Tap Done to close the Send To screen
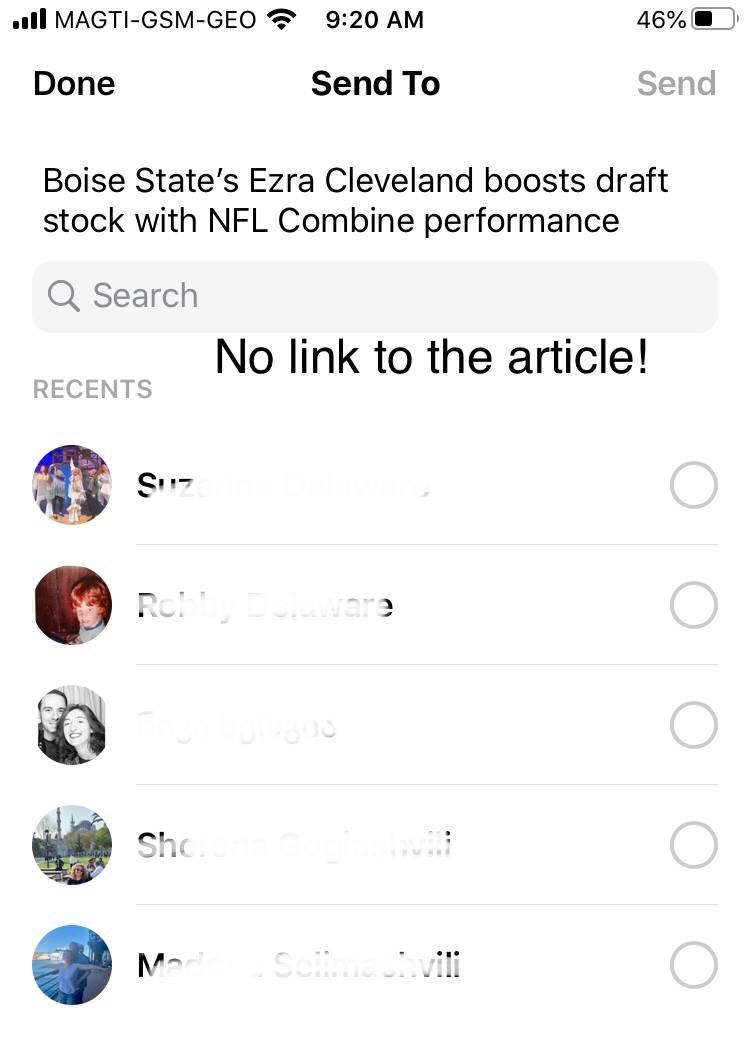This screenshot has height=1039, width=749. point(74,84)
